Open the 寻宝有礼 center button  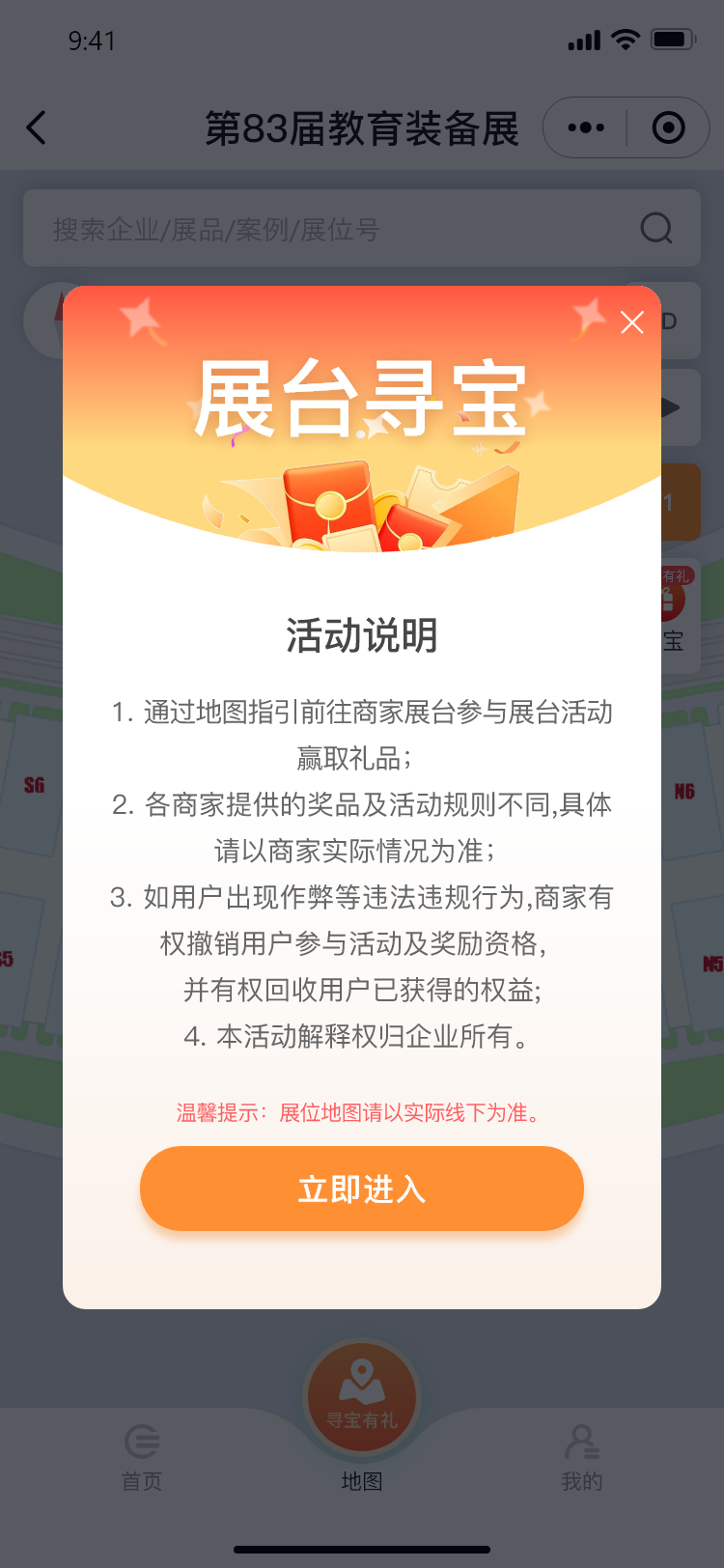[x=362, y=1398]
